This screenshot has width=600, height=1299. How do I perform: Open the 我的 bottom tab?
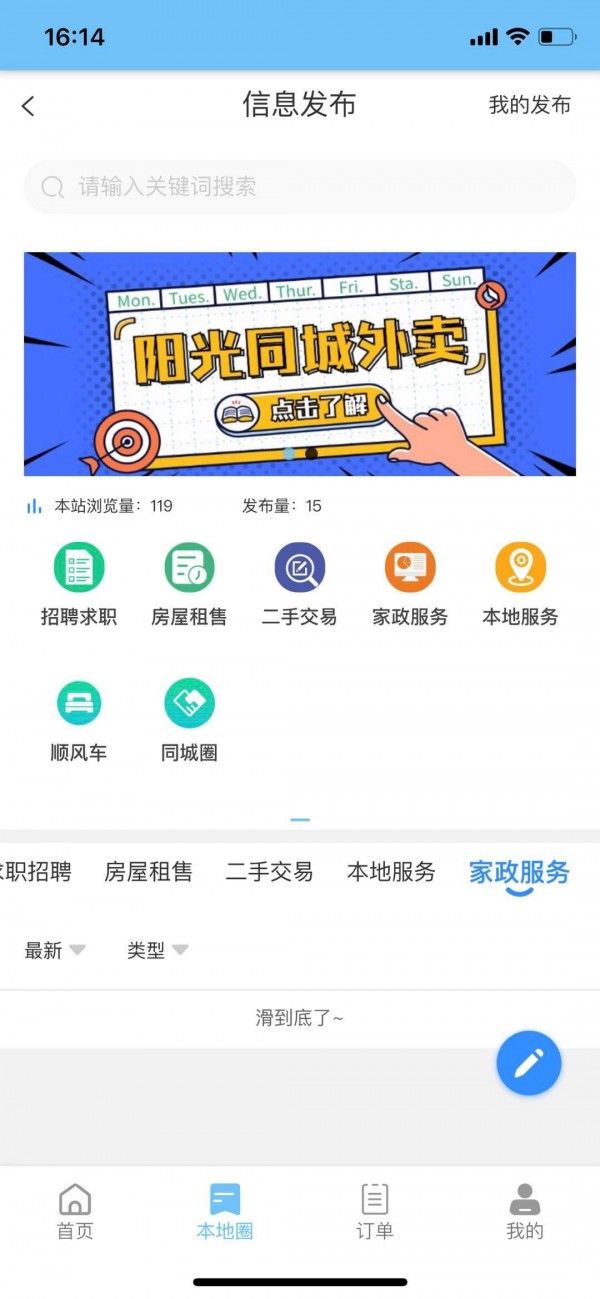[x=525, y=1211]
